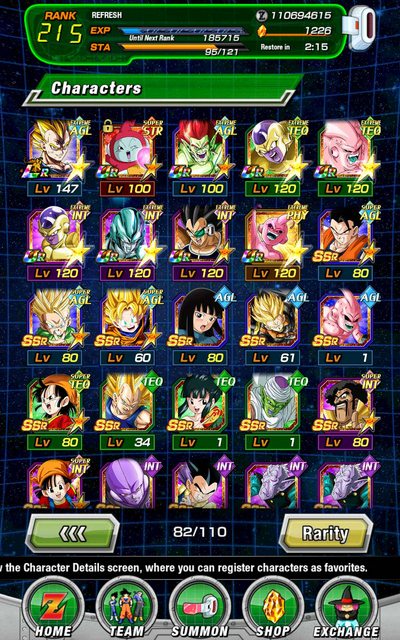Open the SHOP tab
400x640 pixels.
273,607
